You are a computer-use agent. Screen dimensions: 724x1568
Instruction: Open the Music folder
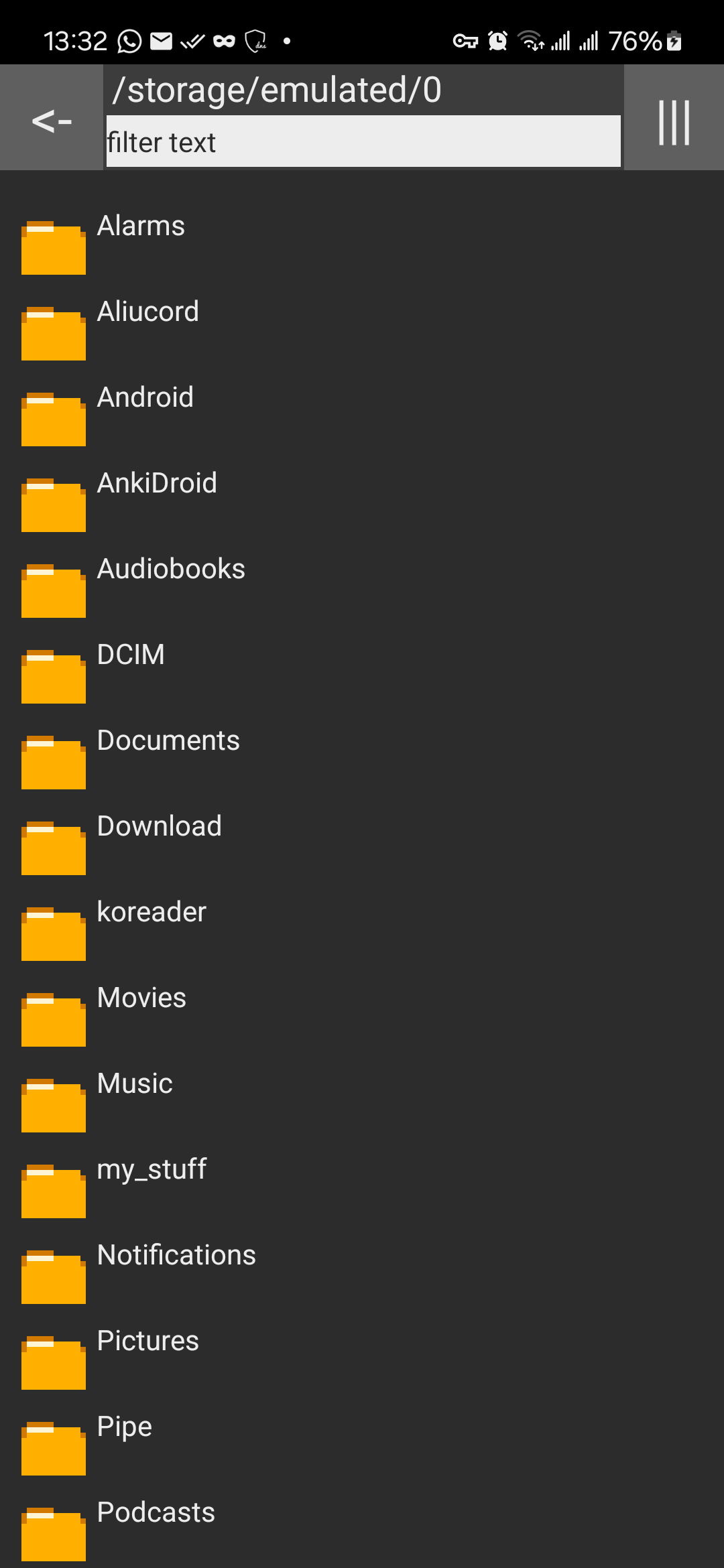pos(134,1084)
